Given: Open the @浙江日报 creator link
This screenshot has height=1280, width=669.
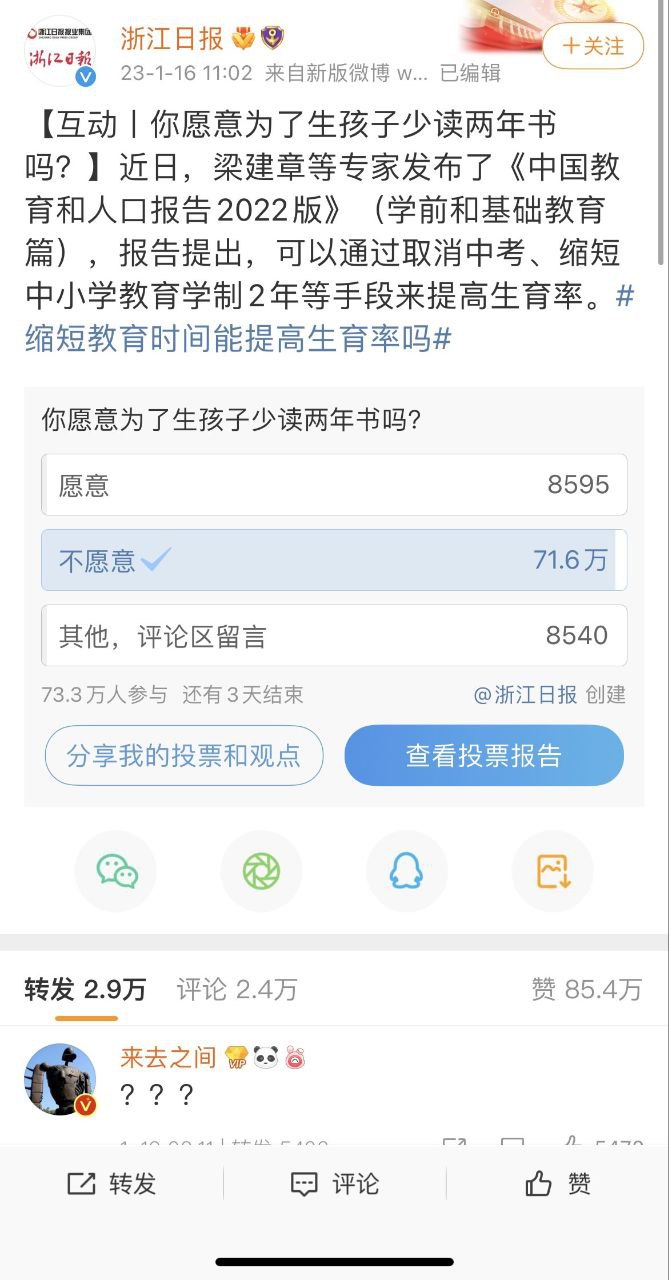Looking at the screenshot, I should pyautogui.click(x=526, y=695).
